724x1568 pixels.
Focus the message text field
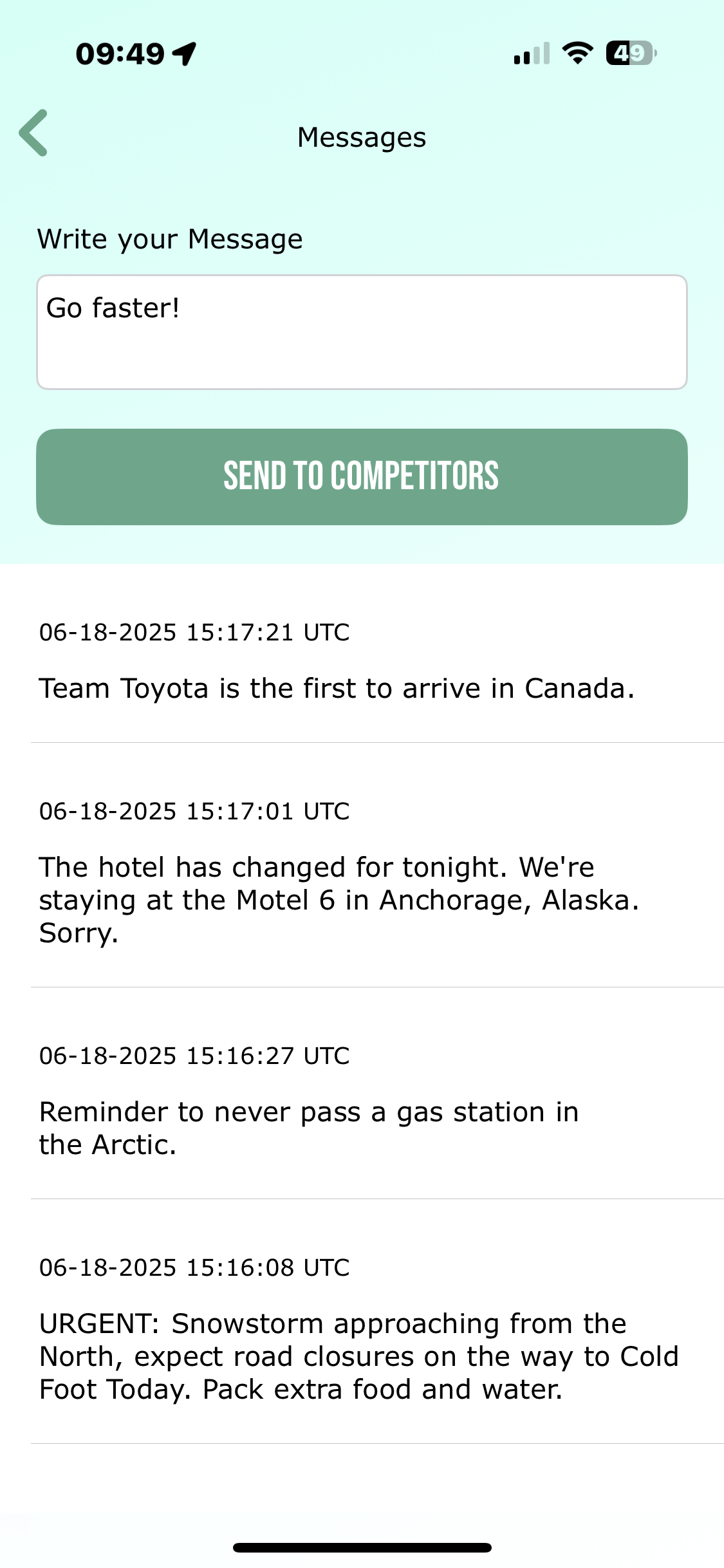click(x=362, y=332)
